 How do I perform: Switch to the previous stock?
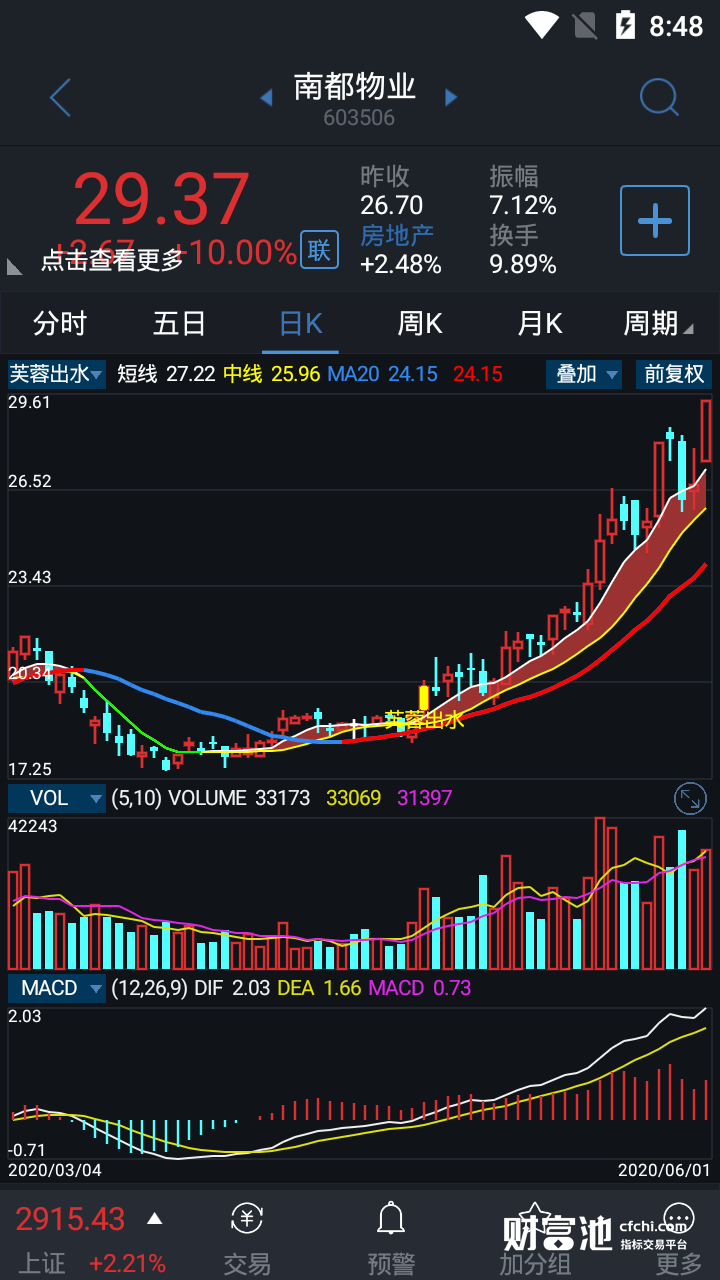click(x=267, y=97)
